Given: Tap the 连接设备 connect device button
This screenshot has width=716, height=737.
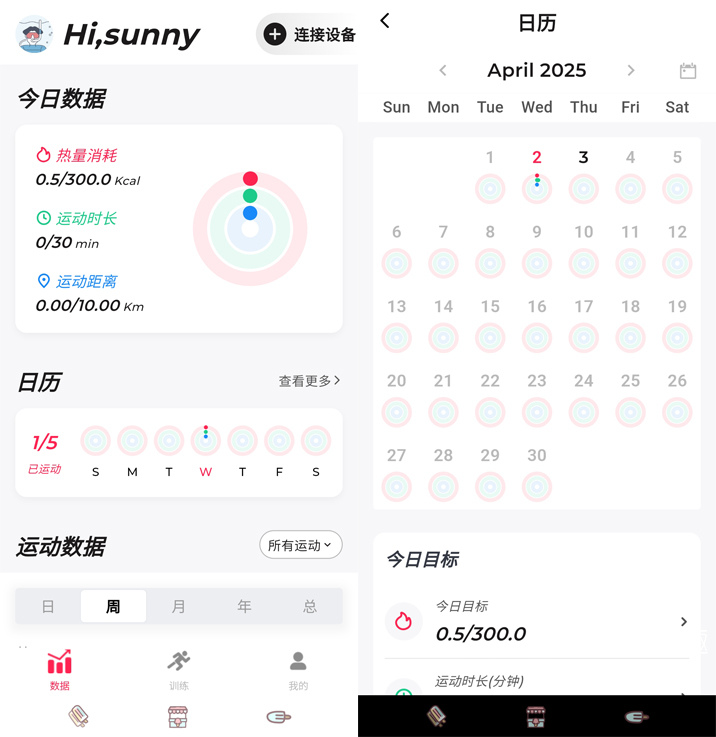Looking at the screenshot, I should click(x=309, y=35).
